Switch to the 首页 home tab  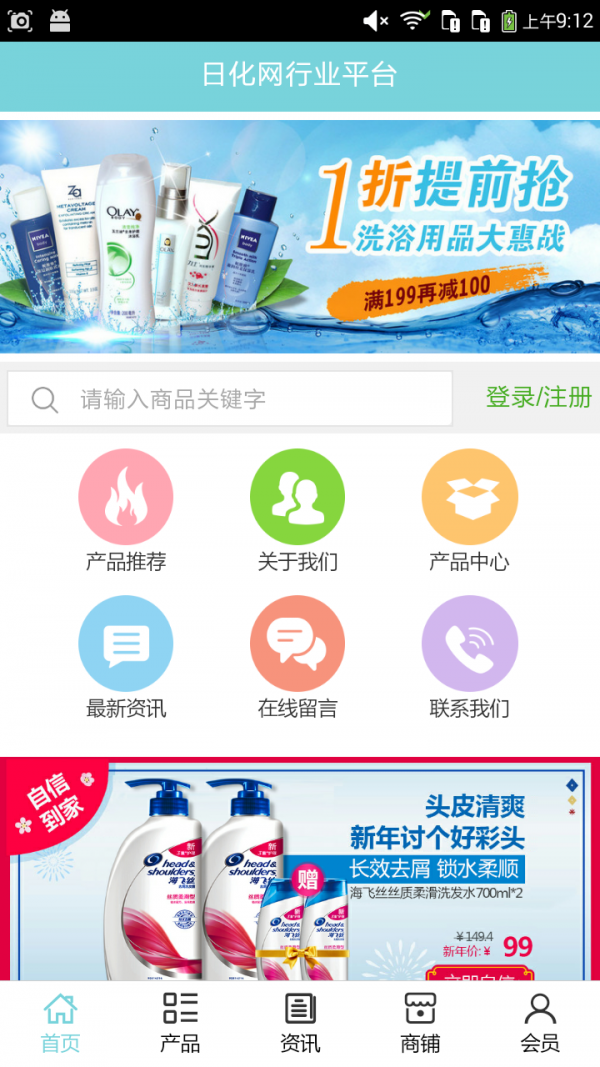60,1023
